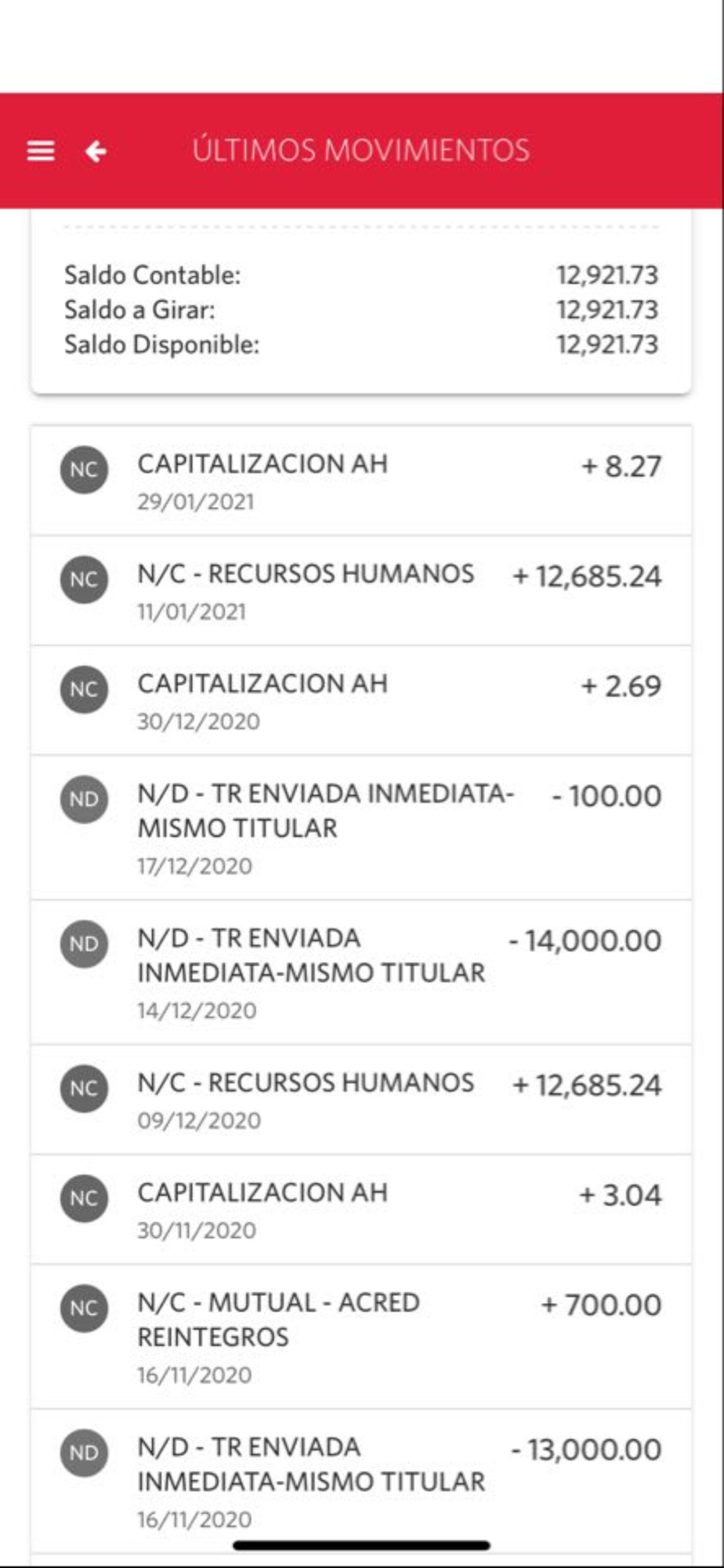Open the -14,000.00 transfer from 14/12/2020
This screenshot has width=724, height=1568.
(360, 972)
